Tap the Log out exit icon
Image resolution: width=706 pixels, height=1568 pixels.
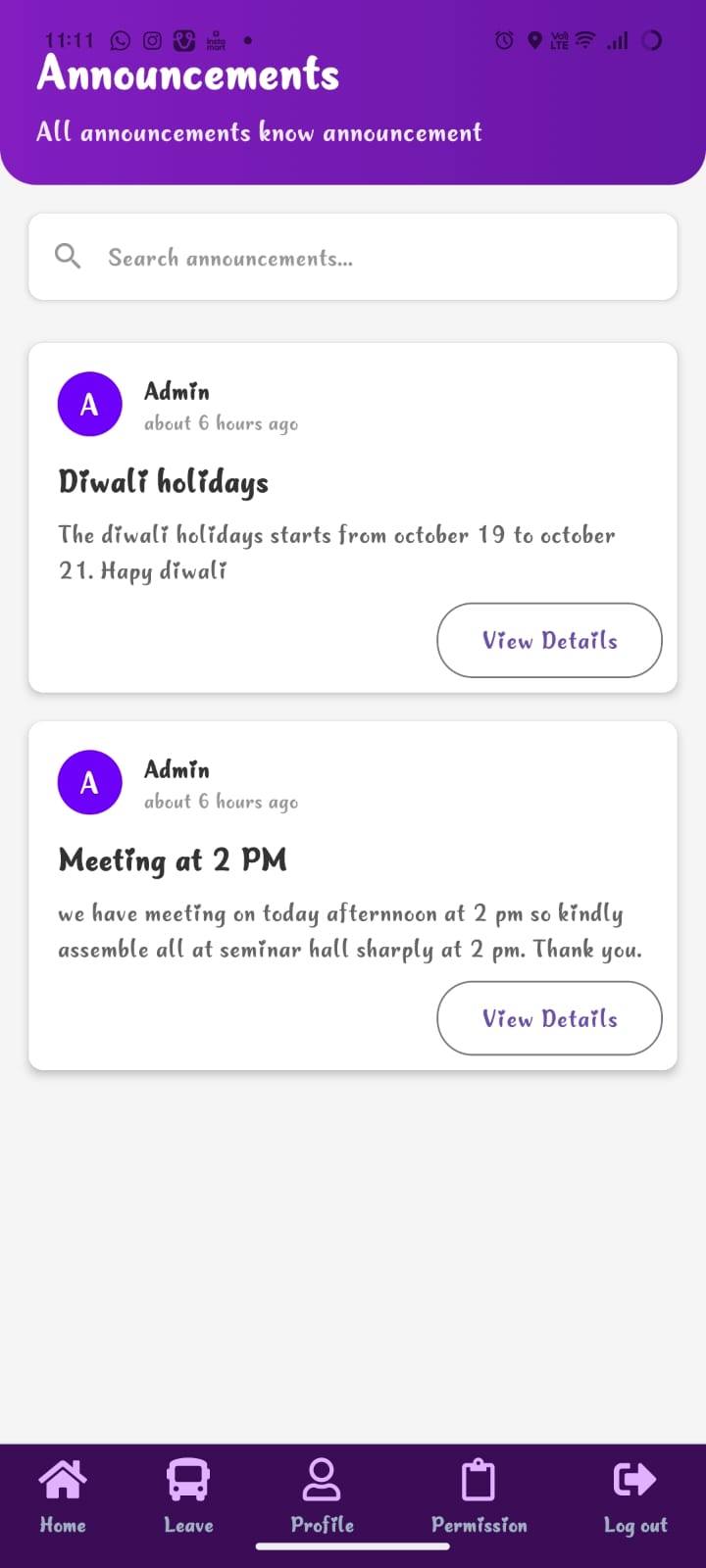pyautogui.click(x=633, y=1476)
